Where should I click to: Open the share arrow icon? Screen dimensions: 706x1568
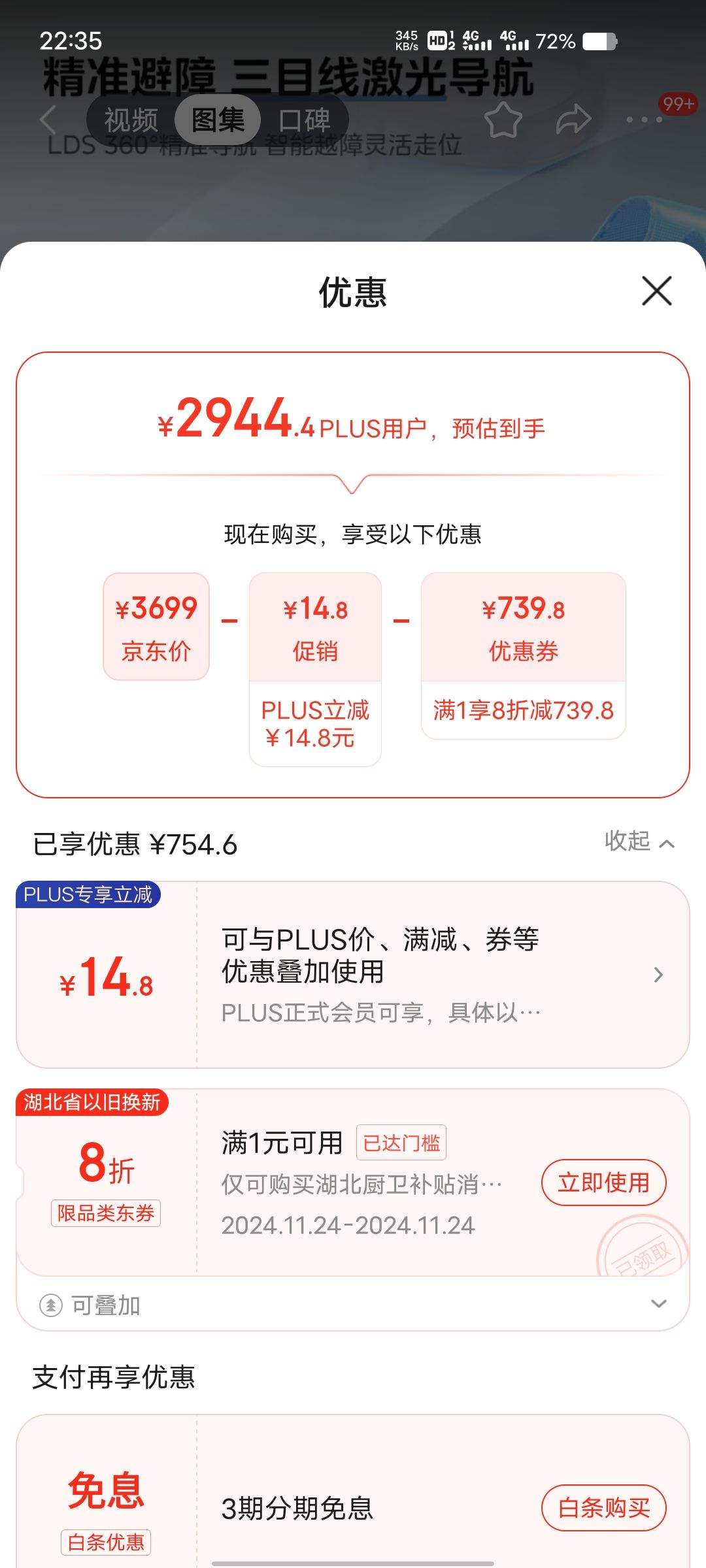coord(573,119)
